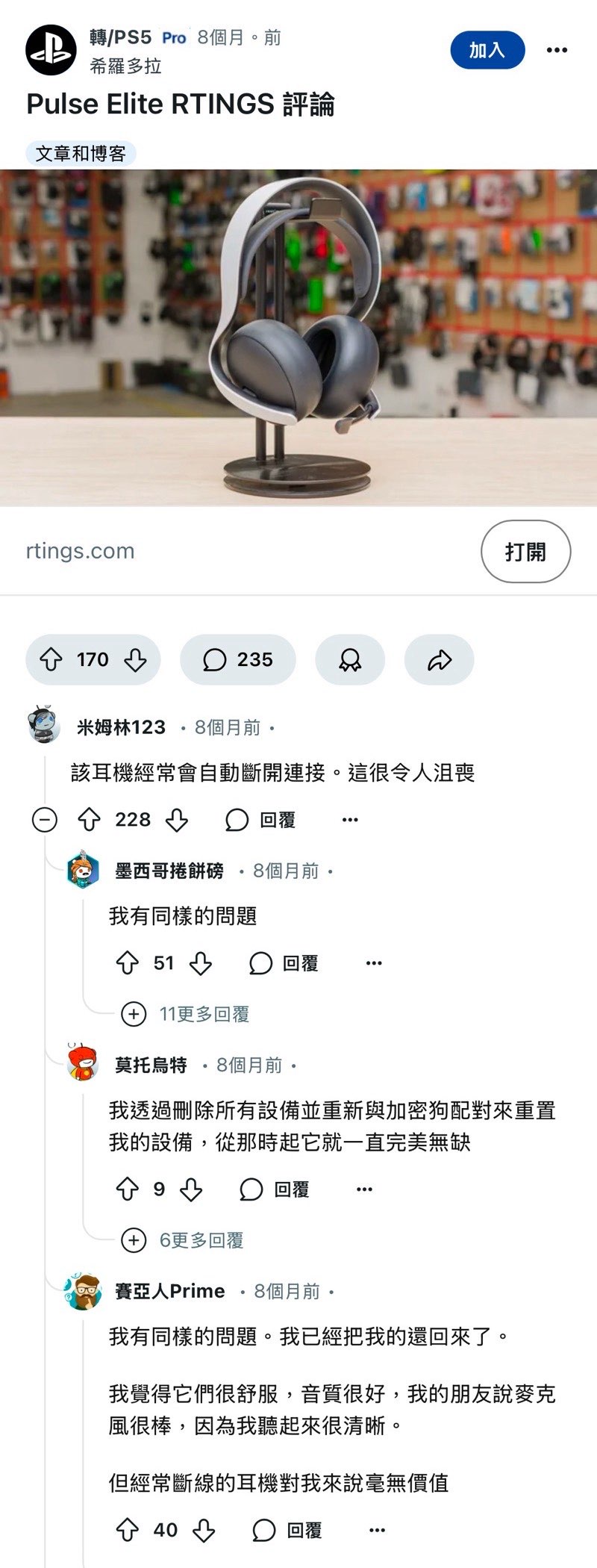Viewport: 597px width, 1568px height.
Task: Downvote the Pulse Elite RTINGS post
Action: coord(135,659)
